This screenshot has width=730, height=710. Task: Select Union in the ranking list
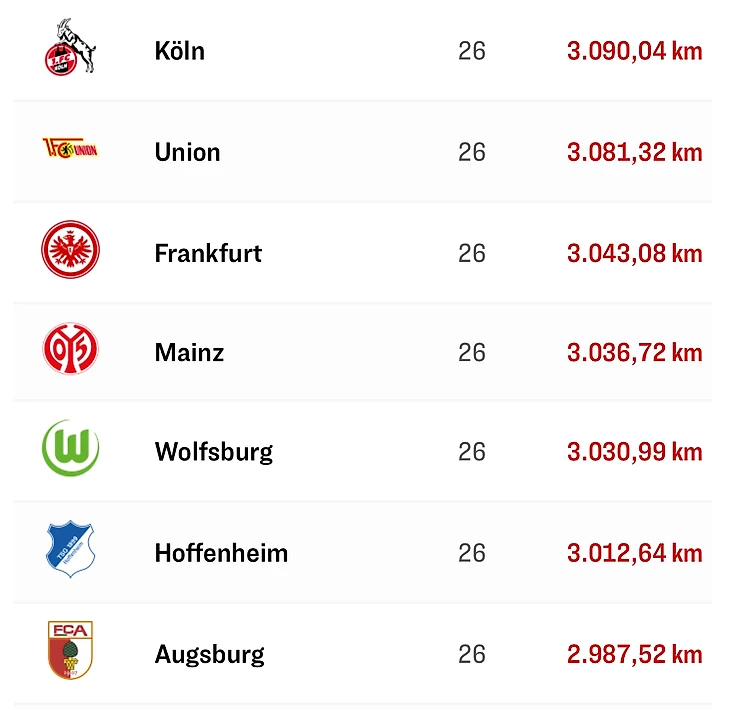pyautogui.click(x=187, y=152)
